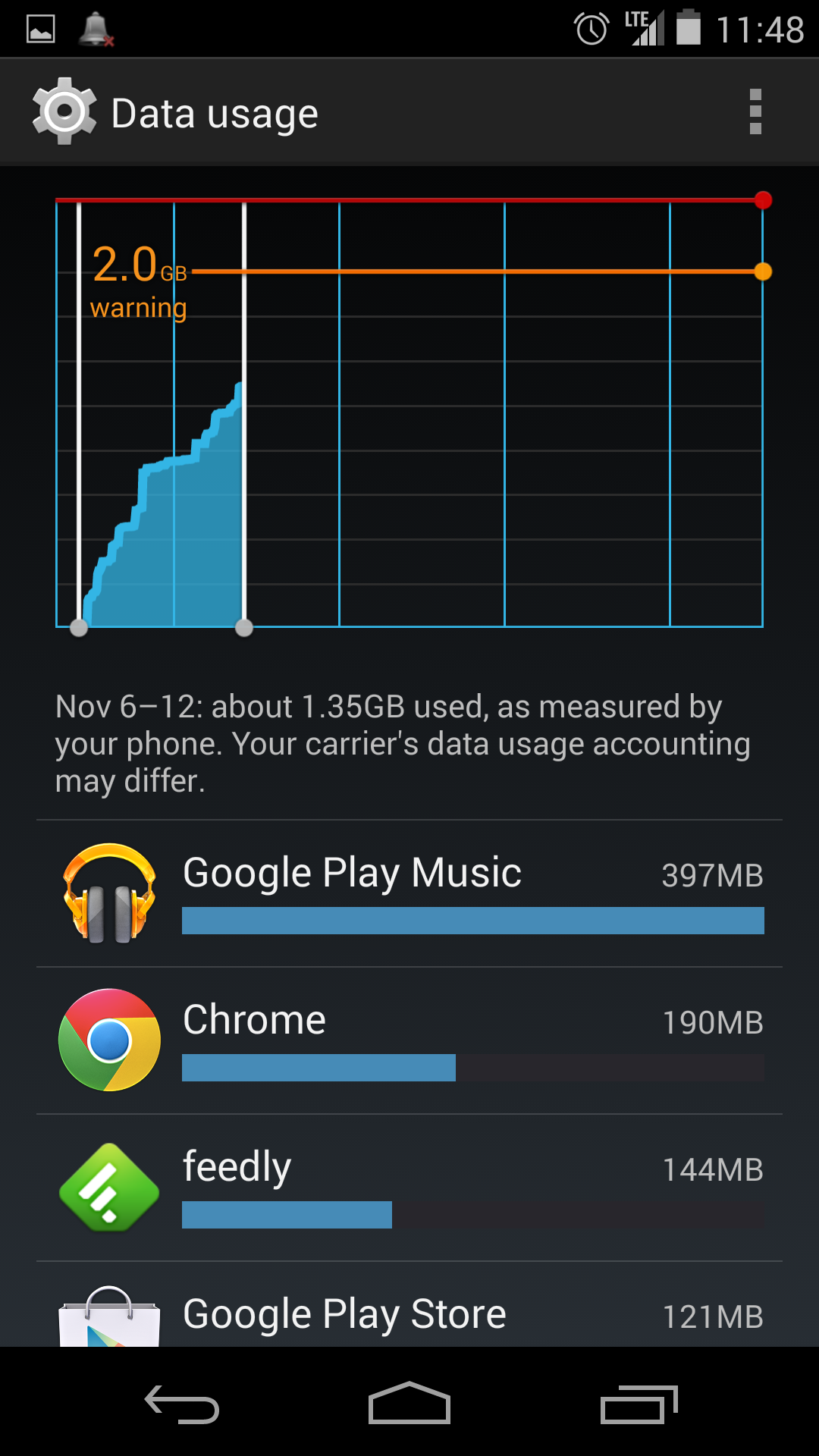
Task: View feedly data usage details
Action: pos(409,1188)
